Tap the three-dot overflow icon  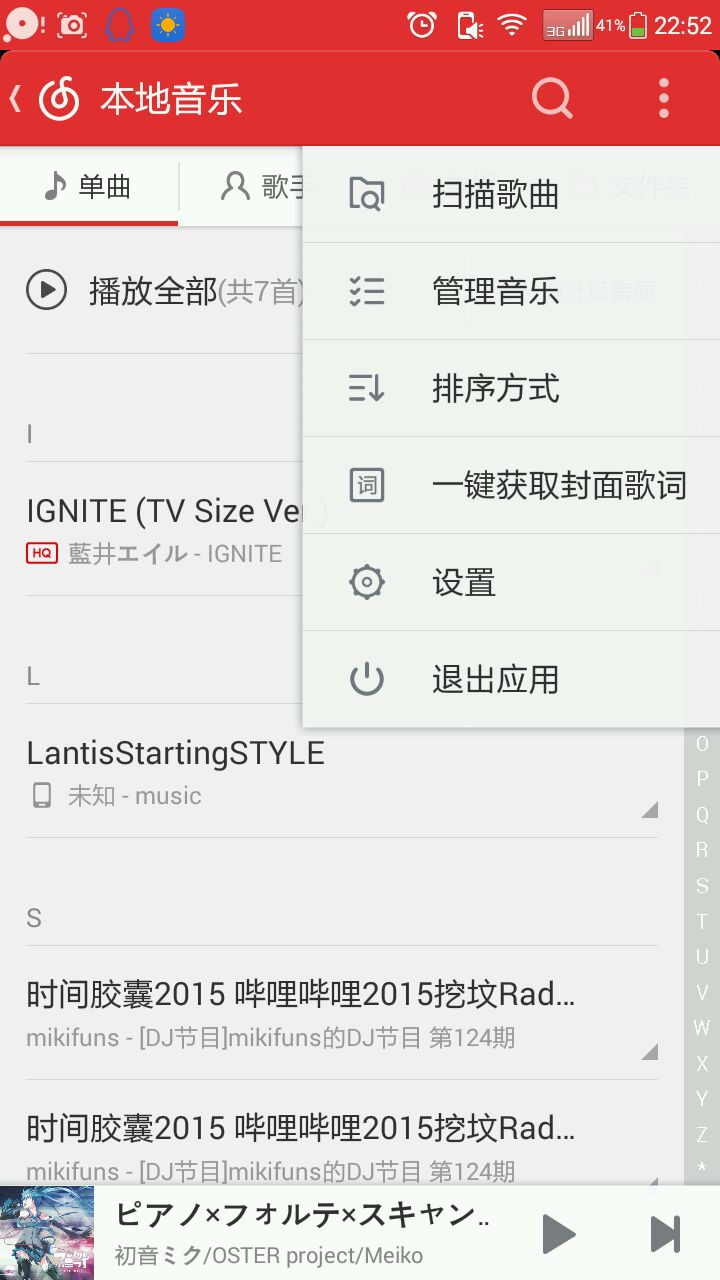pyautogui.click(x=663, y=99)
